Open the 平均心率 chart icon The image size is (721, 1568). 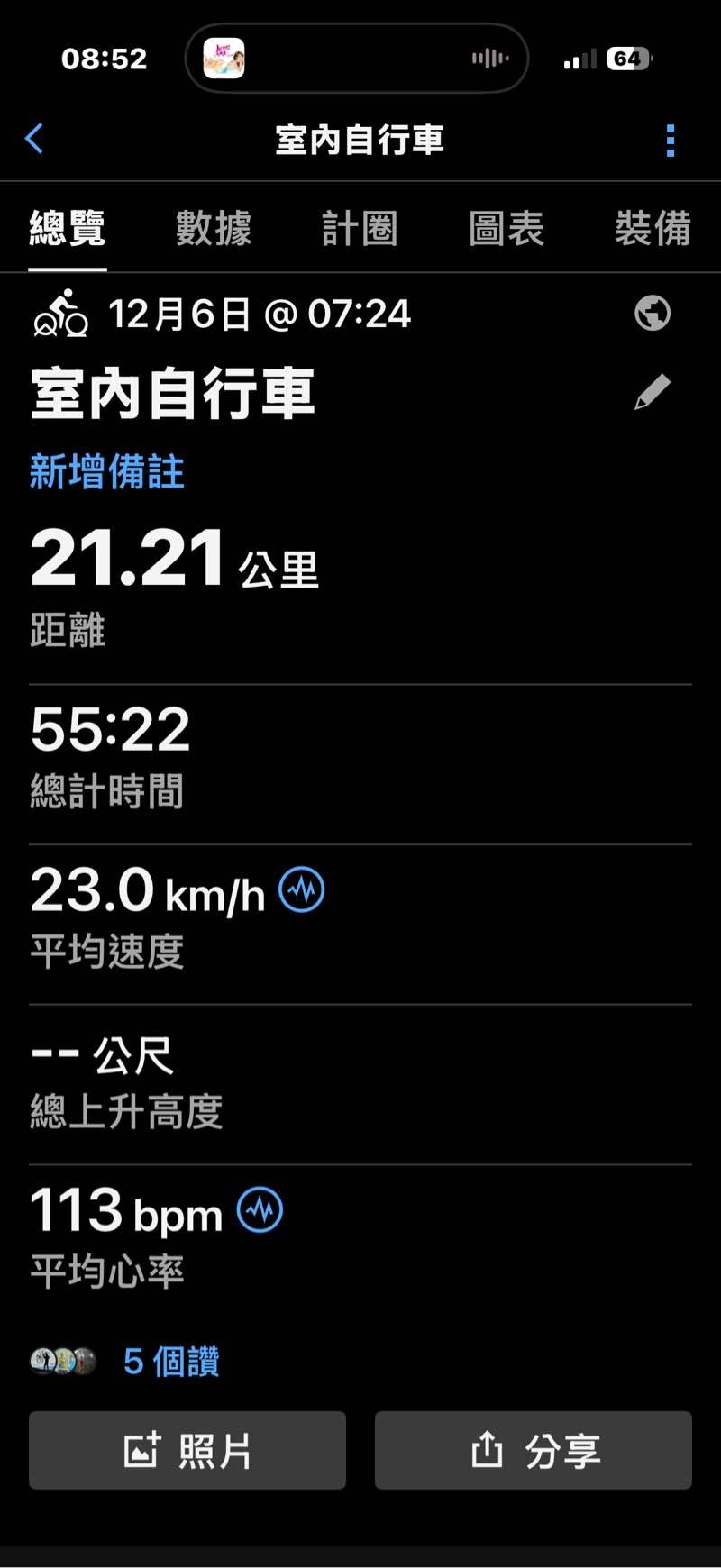(x=260, y=1210)
